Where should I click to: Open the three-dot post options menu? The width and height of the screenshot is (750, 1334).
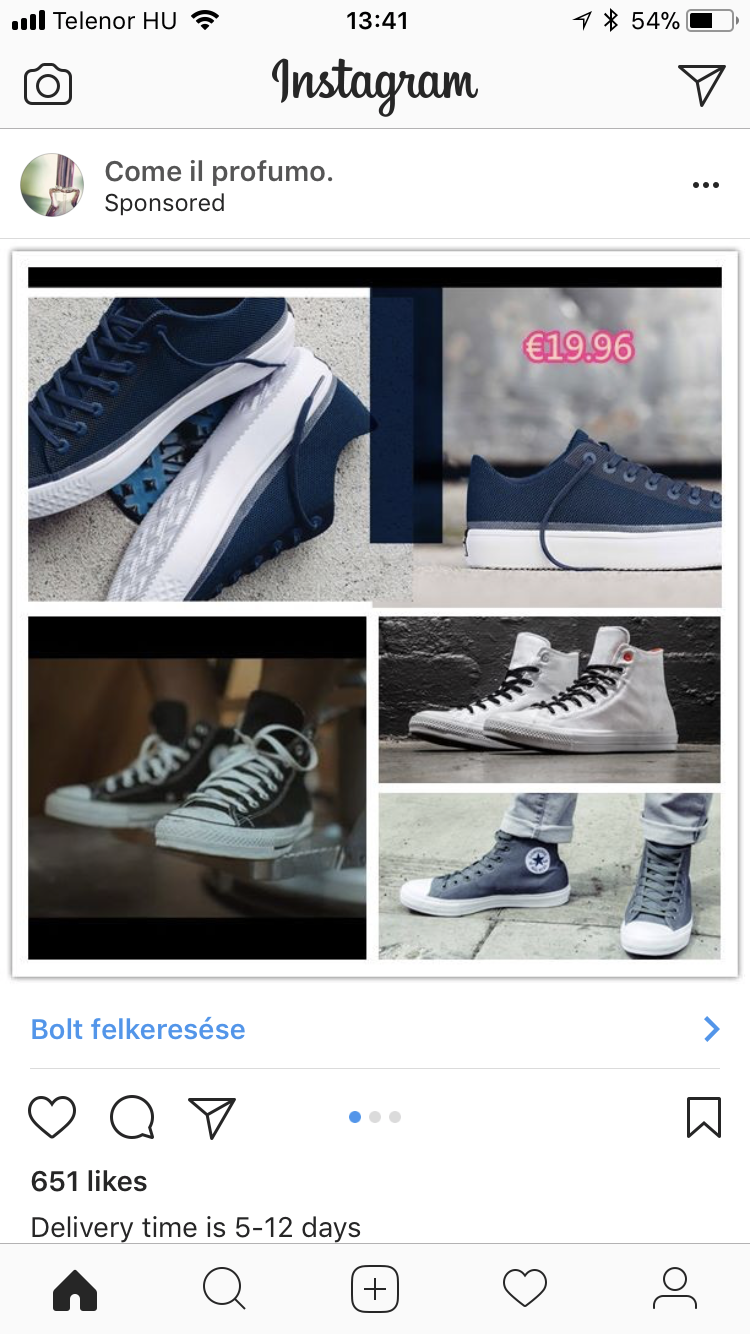[x=706, y=185]
